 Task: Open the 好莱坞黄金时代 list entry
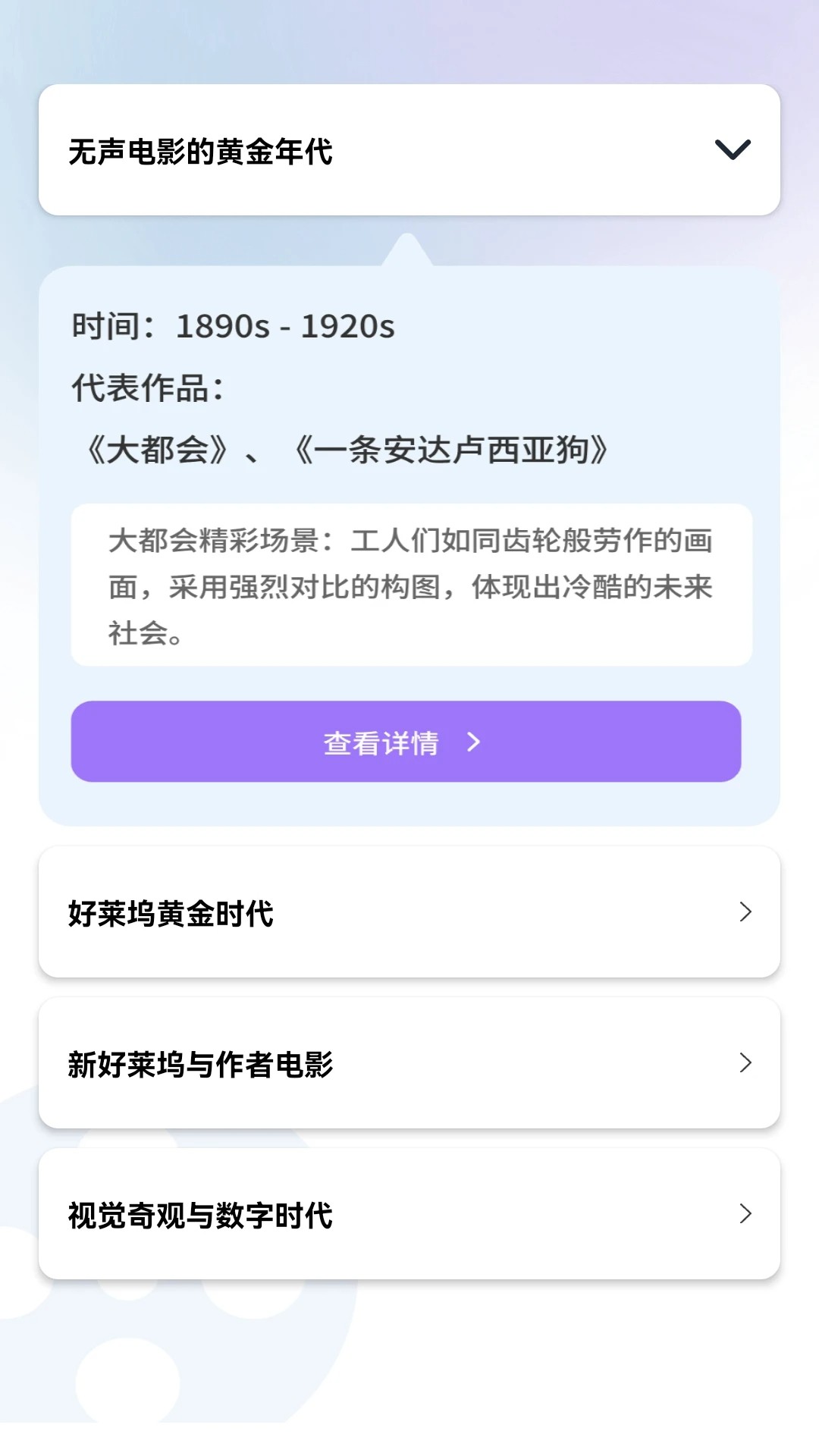pos(409,912)
